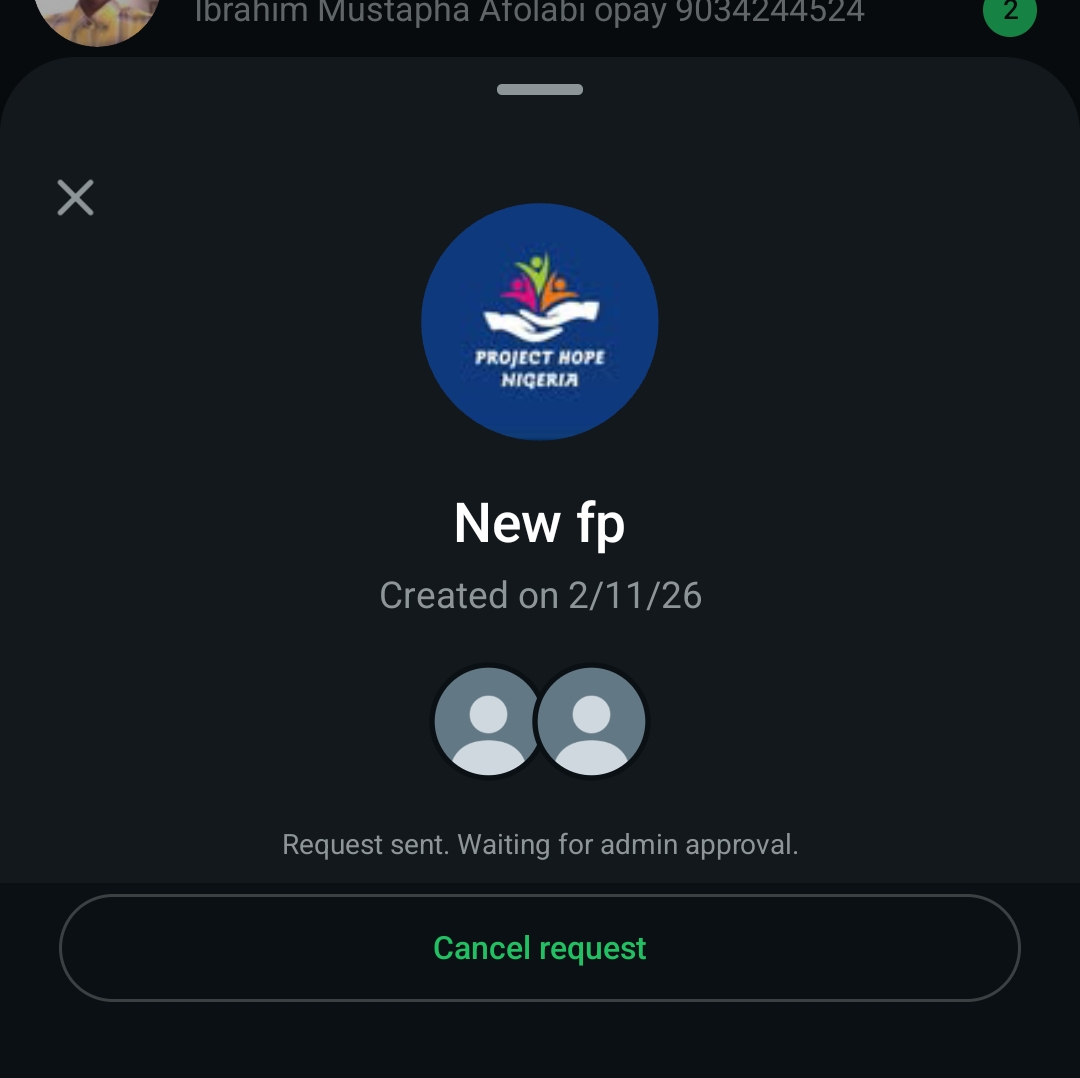Close the group join sheet
This screenshot has width=1080, height=1078.
[75, 198]
